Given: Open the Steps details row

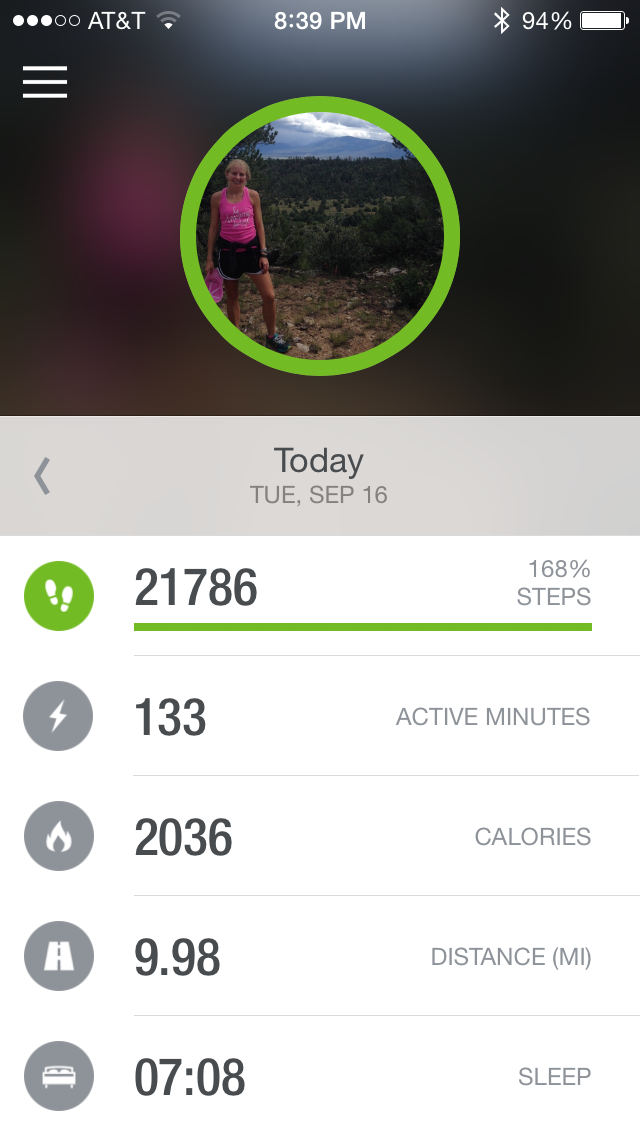Looking at the screenshot, I should point(320,596).
